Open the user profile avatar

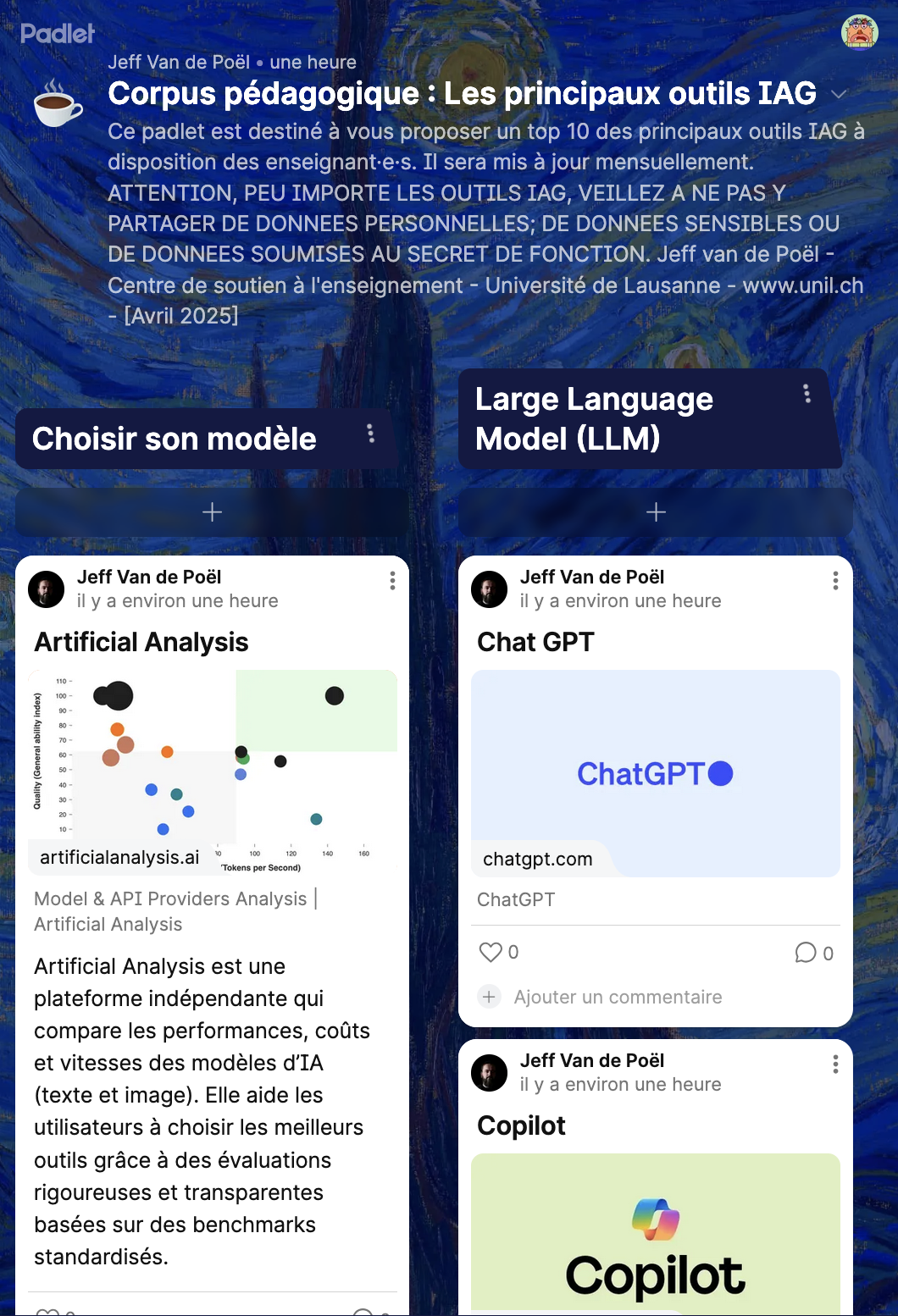pyautogui.click(x=859, y=33)
